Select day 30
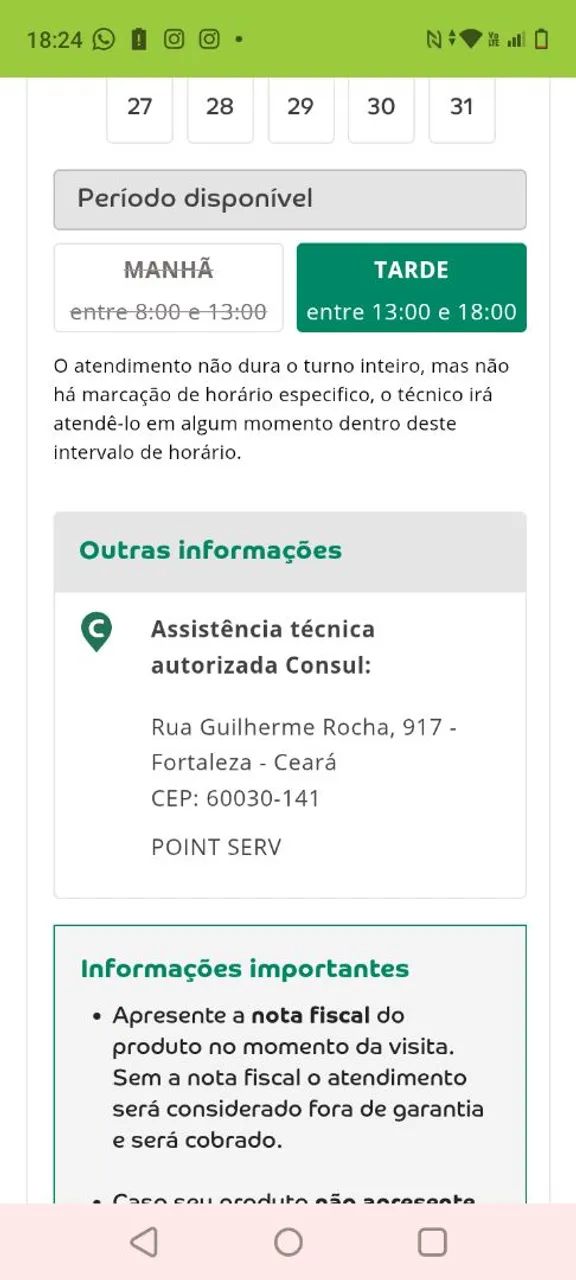Image resolution: width=576 pixels, height=1280 pixels. click(x=381, y=108)
